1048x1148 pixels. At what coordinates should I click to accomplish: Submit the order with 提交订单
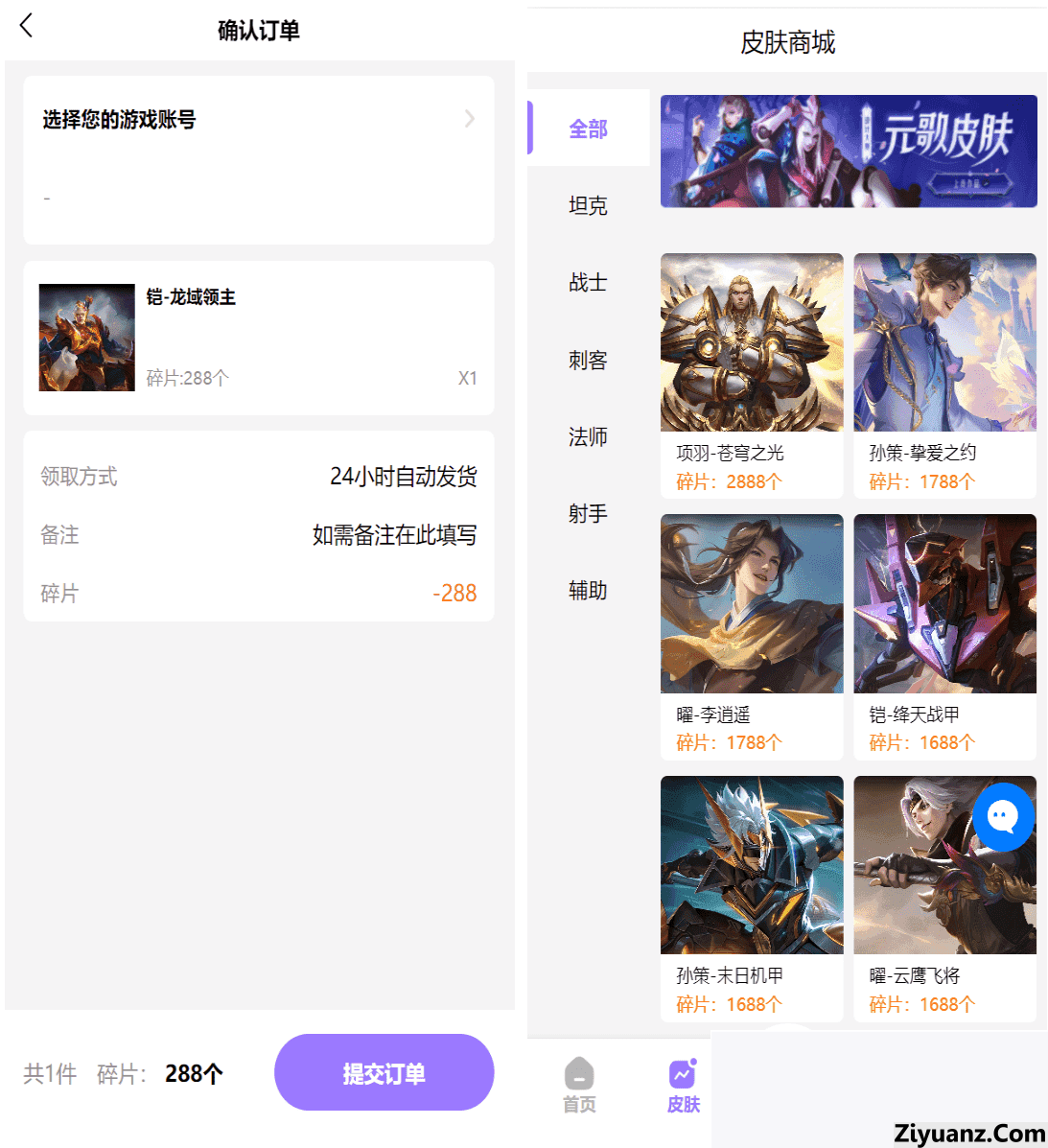(x=384, y=1073)
